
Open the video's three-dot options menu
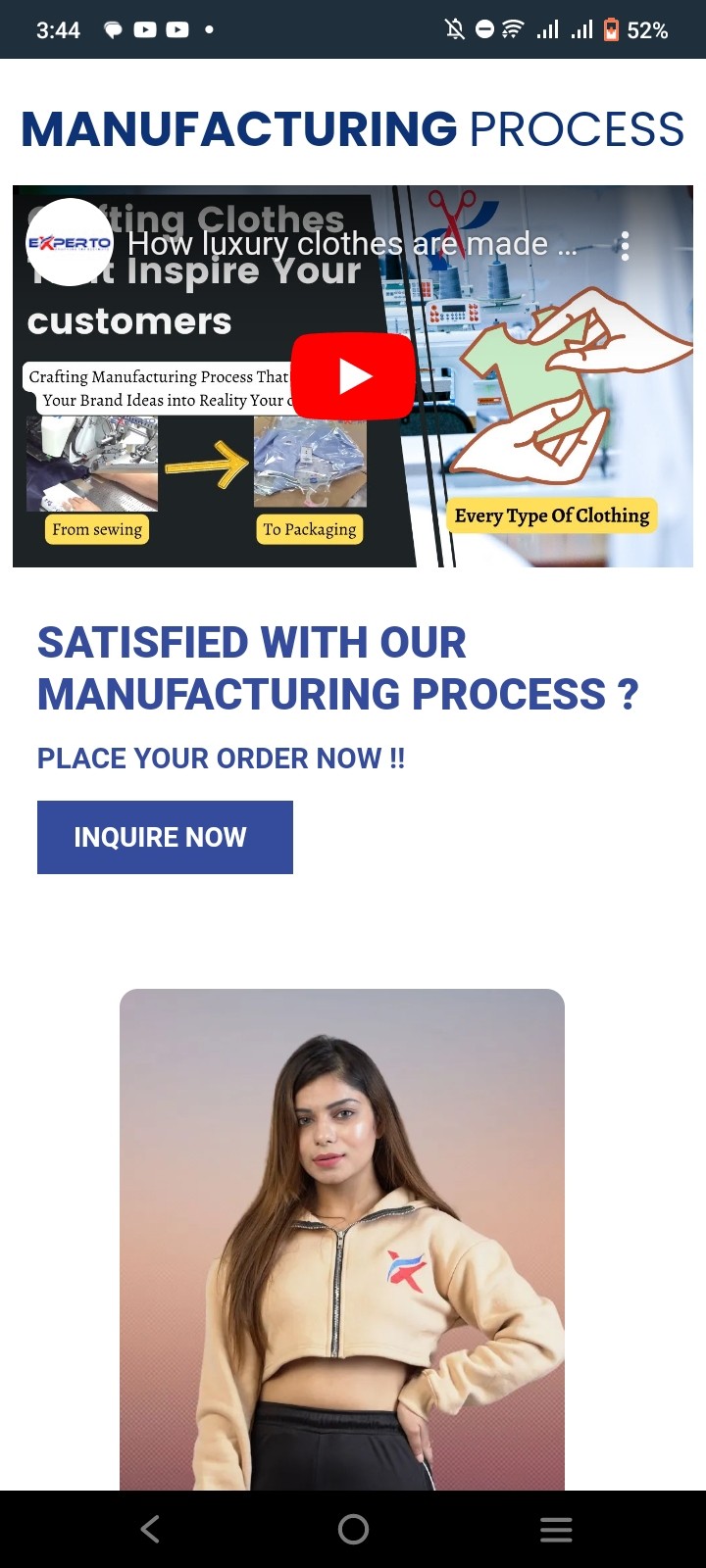(625, 245)
